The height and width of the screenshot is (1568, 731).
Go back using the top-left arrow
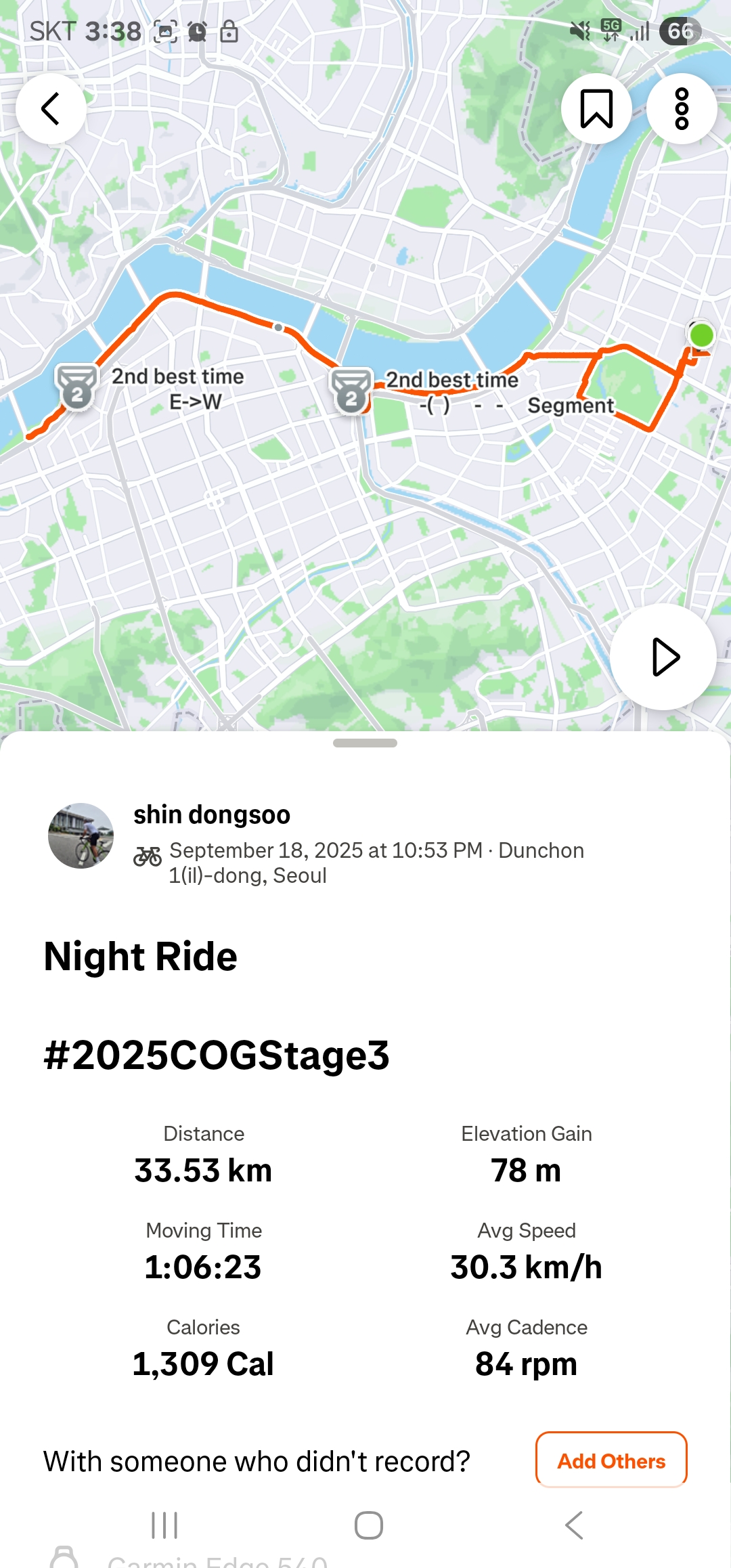pyautogui.click(x=51, y=109)
